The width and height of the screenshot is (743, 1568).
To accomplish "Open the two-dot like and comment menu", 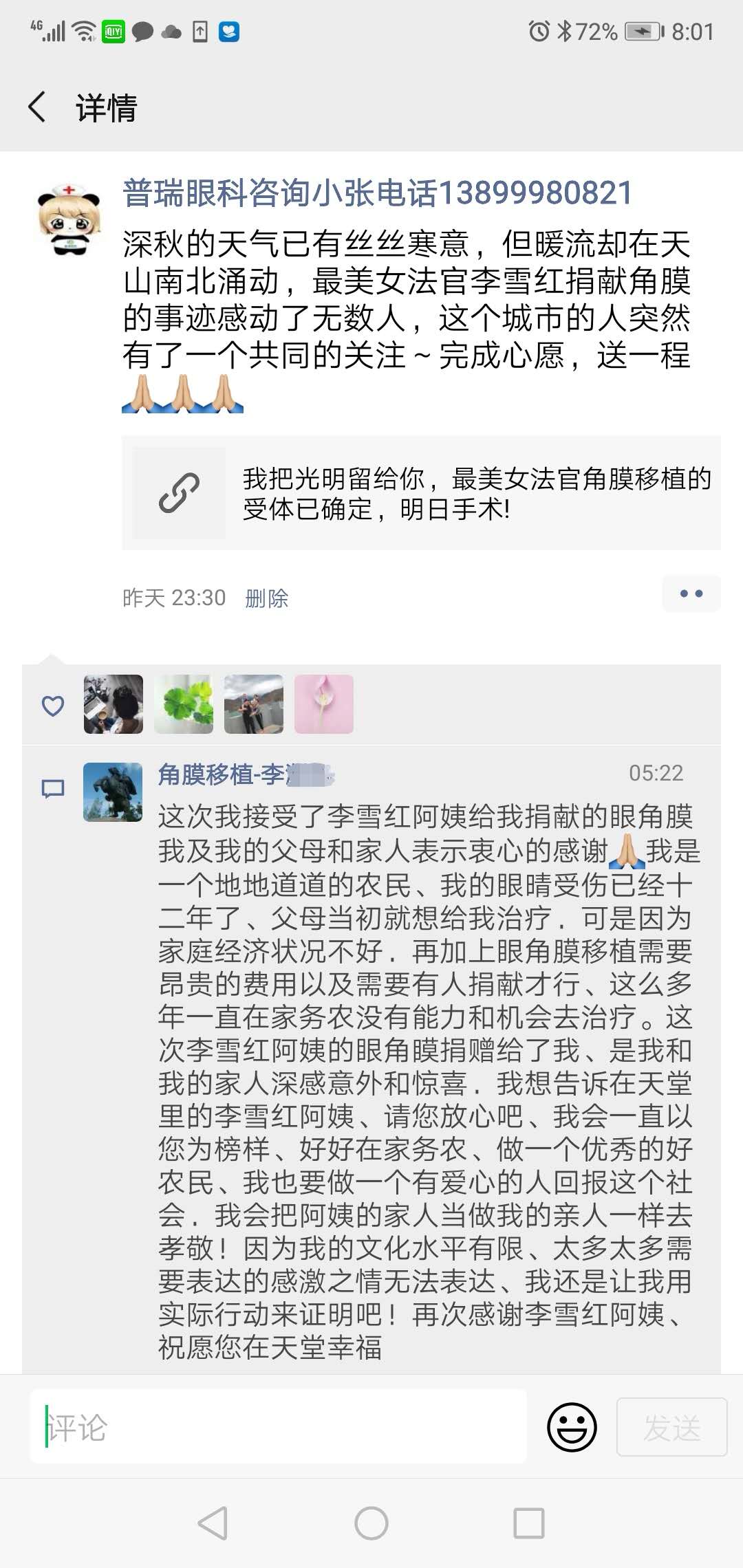I will click(x=691, y=594).
